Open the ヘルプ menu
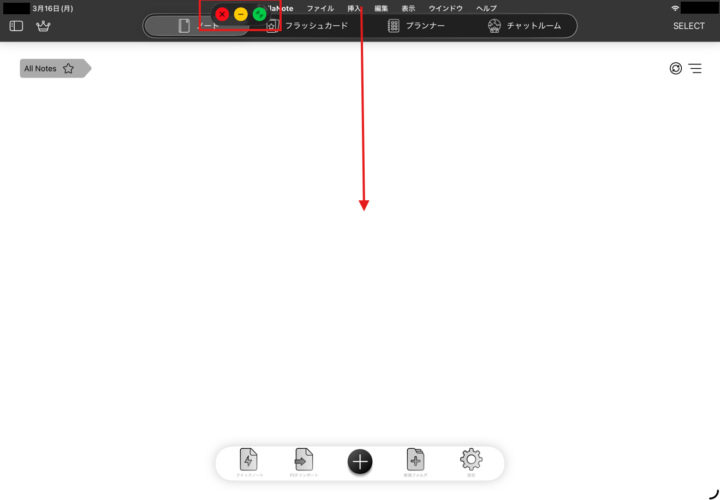 click(x=486, y=8)
